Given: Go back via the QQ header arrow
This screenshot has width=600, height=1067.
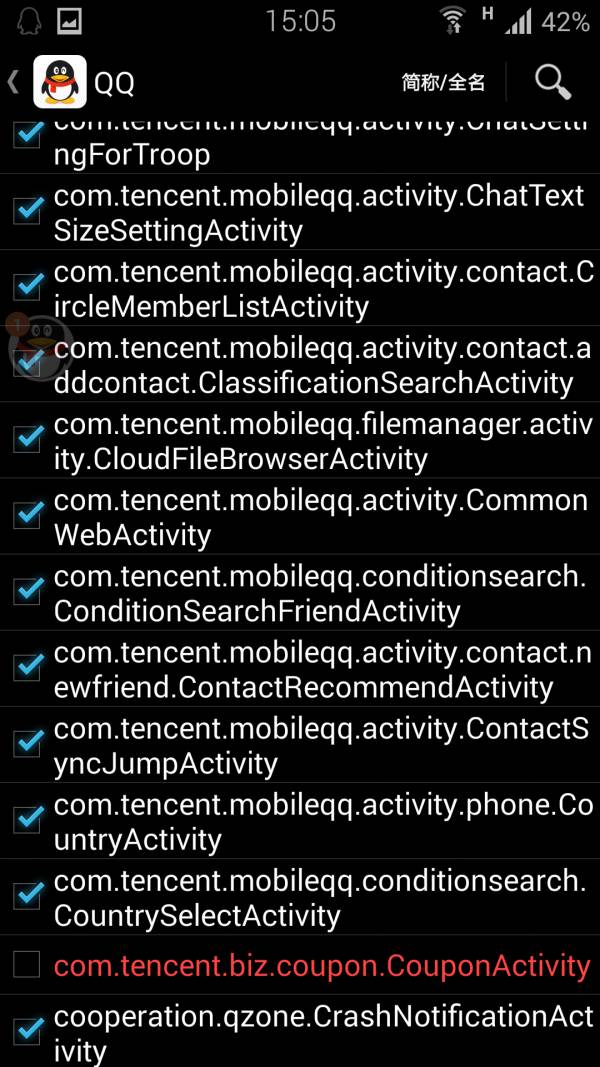Looking at the screenshot, I should click(13, 82).
